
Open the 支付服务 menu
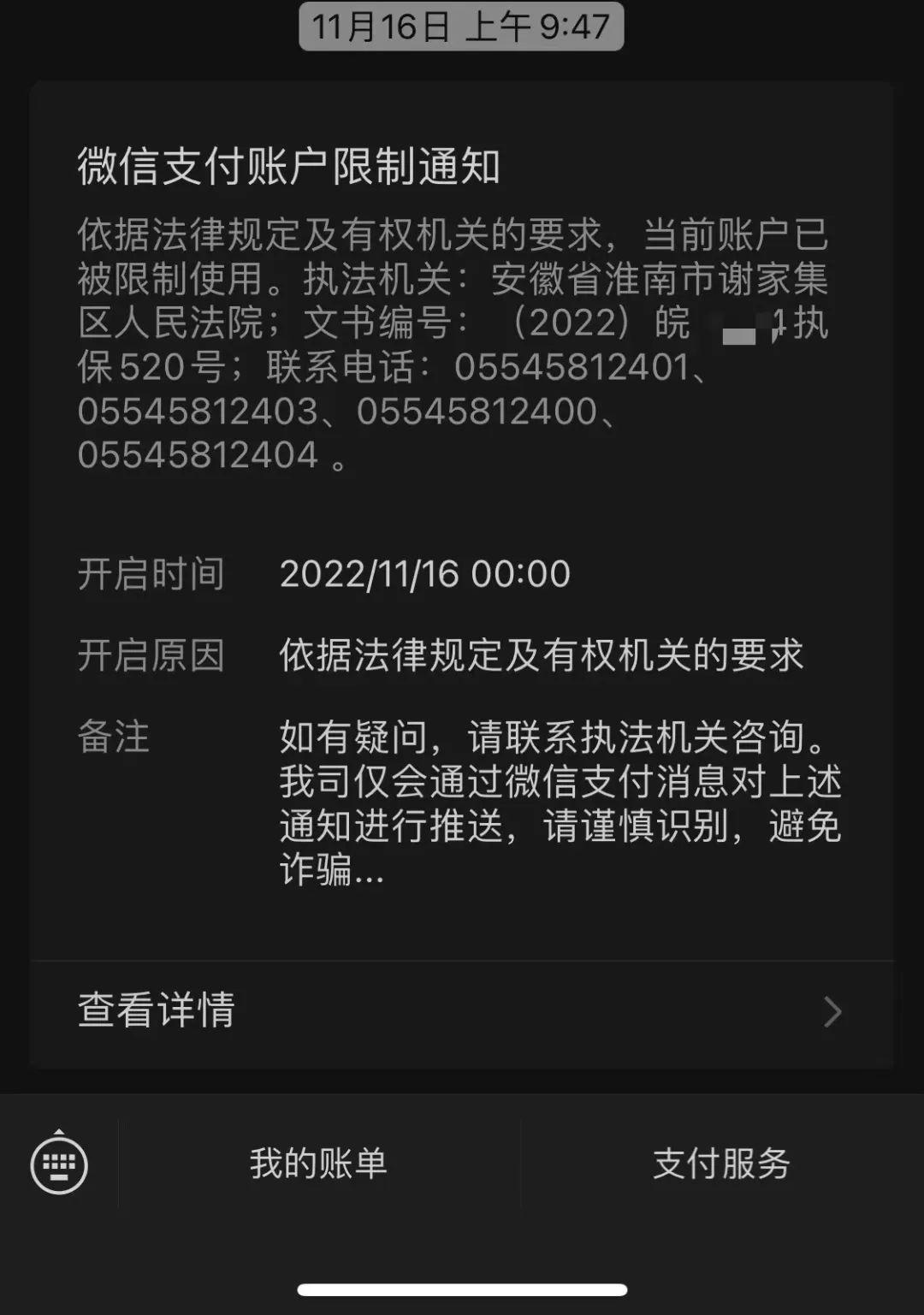(721, 1164)
